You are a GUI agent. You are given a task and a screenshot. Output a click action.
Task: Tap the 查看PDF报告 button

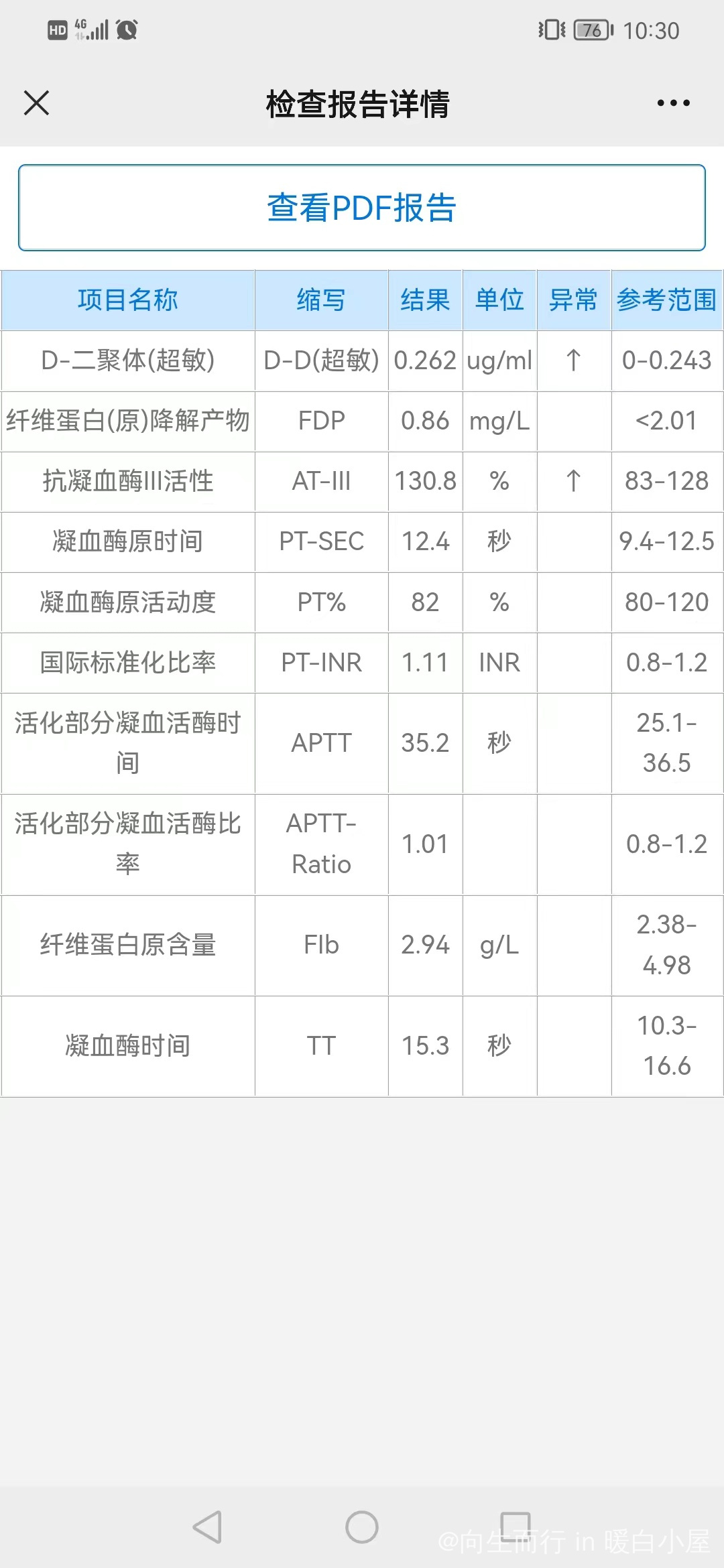point(362,208)
